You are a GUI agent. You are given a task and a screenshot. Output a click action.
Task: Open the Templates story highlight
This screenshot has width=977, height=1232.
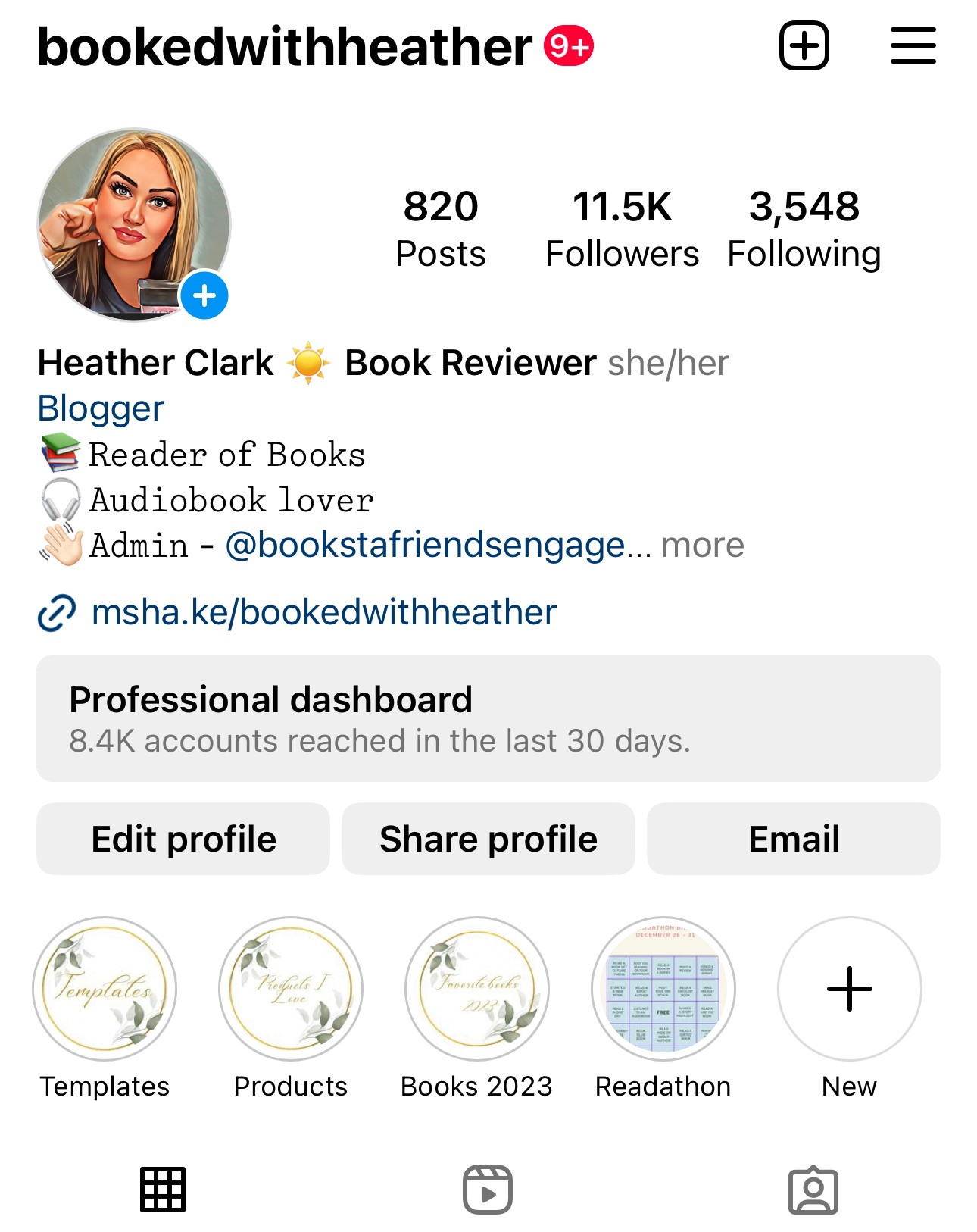pos(105,988)
